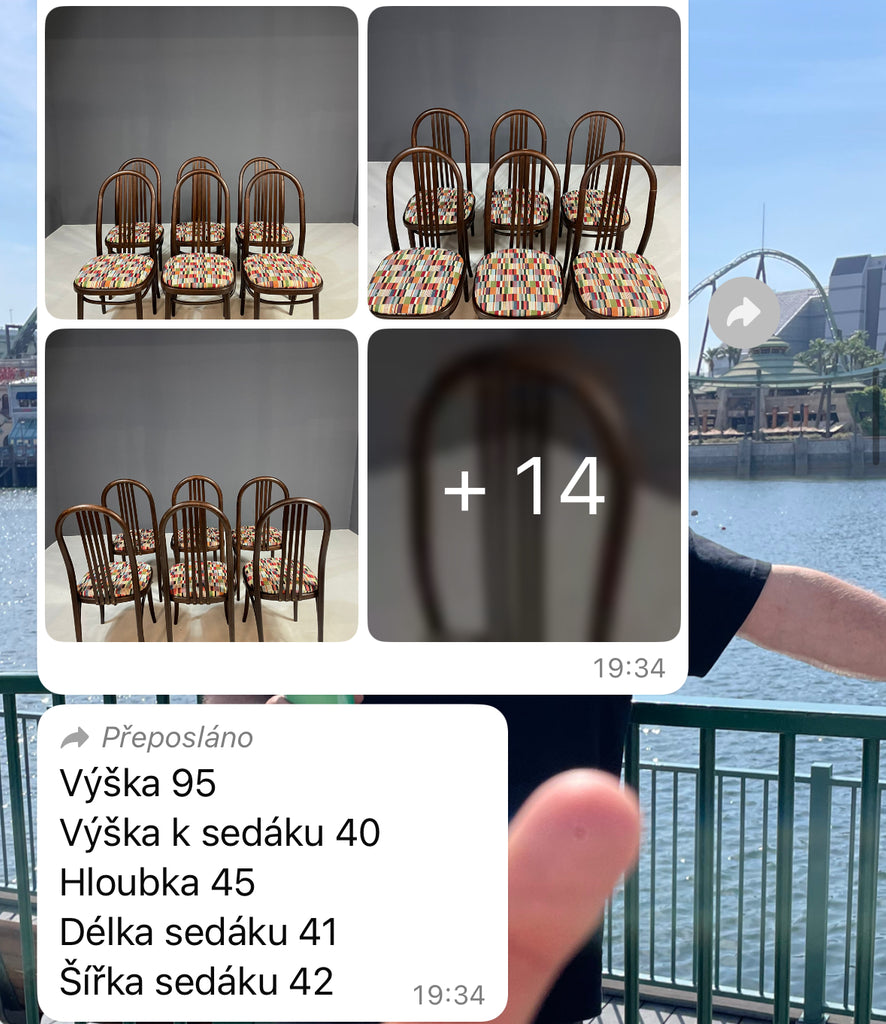Forward the photo album via arrow button
The width and height of the screenshot is (886, 1024).
pos(744,314)
